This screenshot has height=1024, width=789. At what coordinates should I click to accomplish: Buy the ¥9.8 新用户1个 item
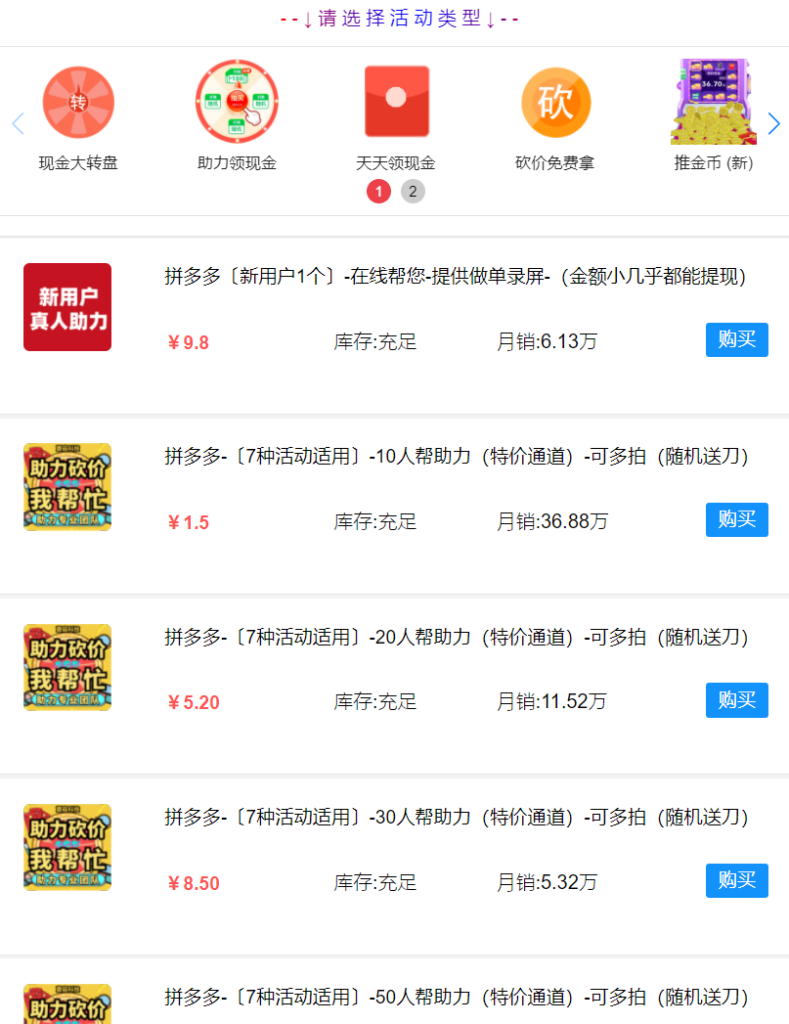736,340
